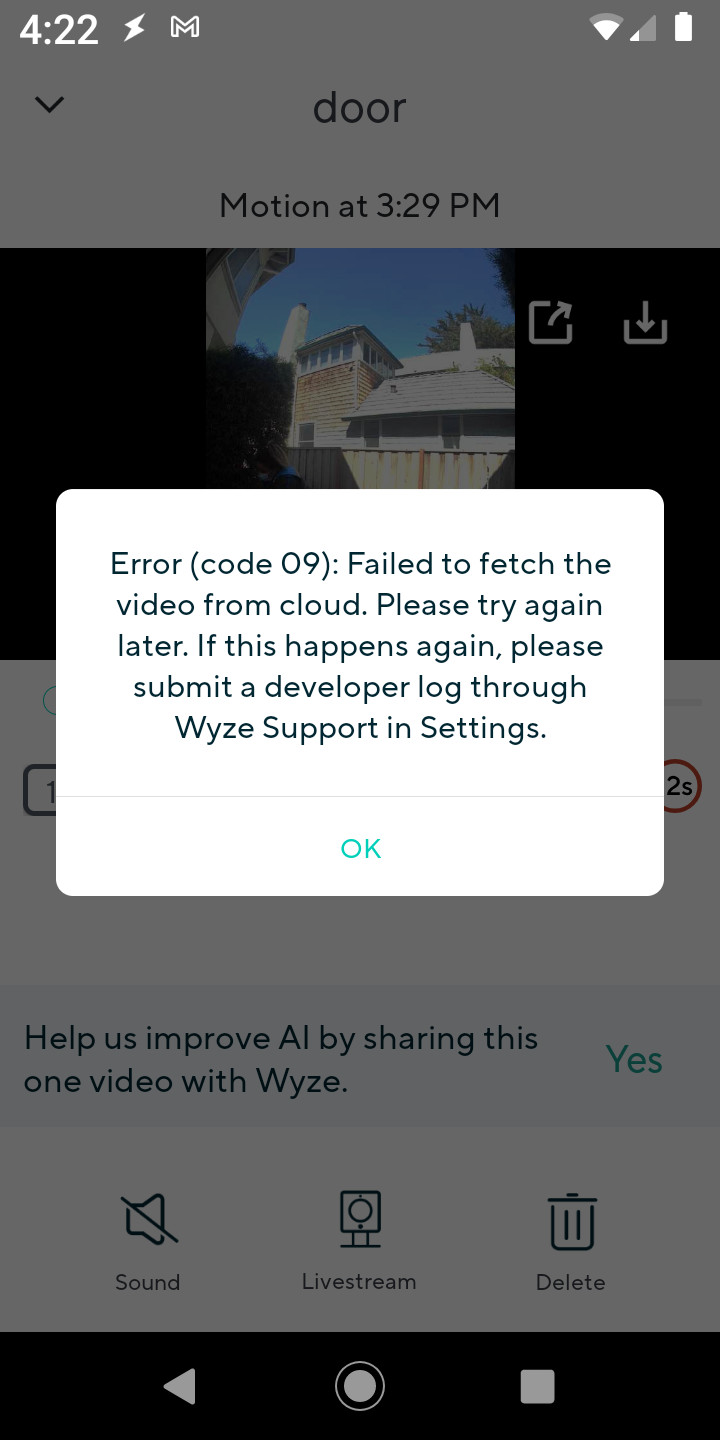Go back using system back button
The height and width of the screenshot is (1440, 720).
[180, 1386]
